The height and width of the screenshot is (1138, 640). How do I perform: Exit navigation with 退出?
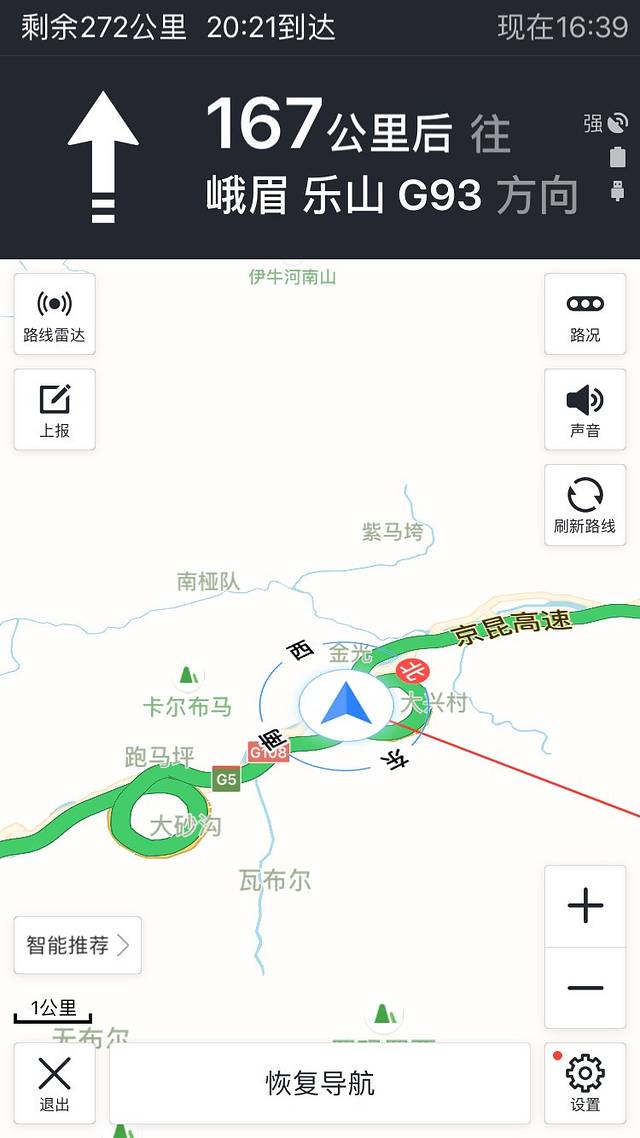[55, 1083]
